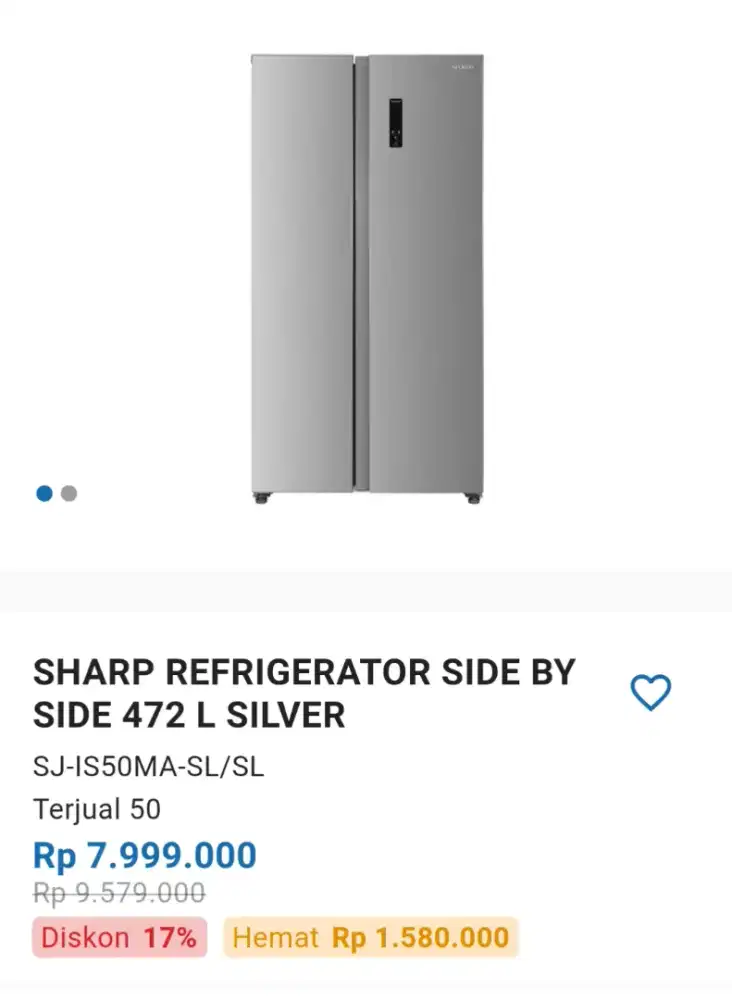Select the model code SJ-IS50MA-SL/SL
732x1000 pixels.
pyautogui.click(x=150, y=769)
